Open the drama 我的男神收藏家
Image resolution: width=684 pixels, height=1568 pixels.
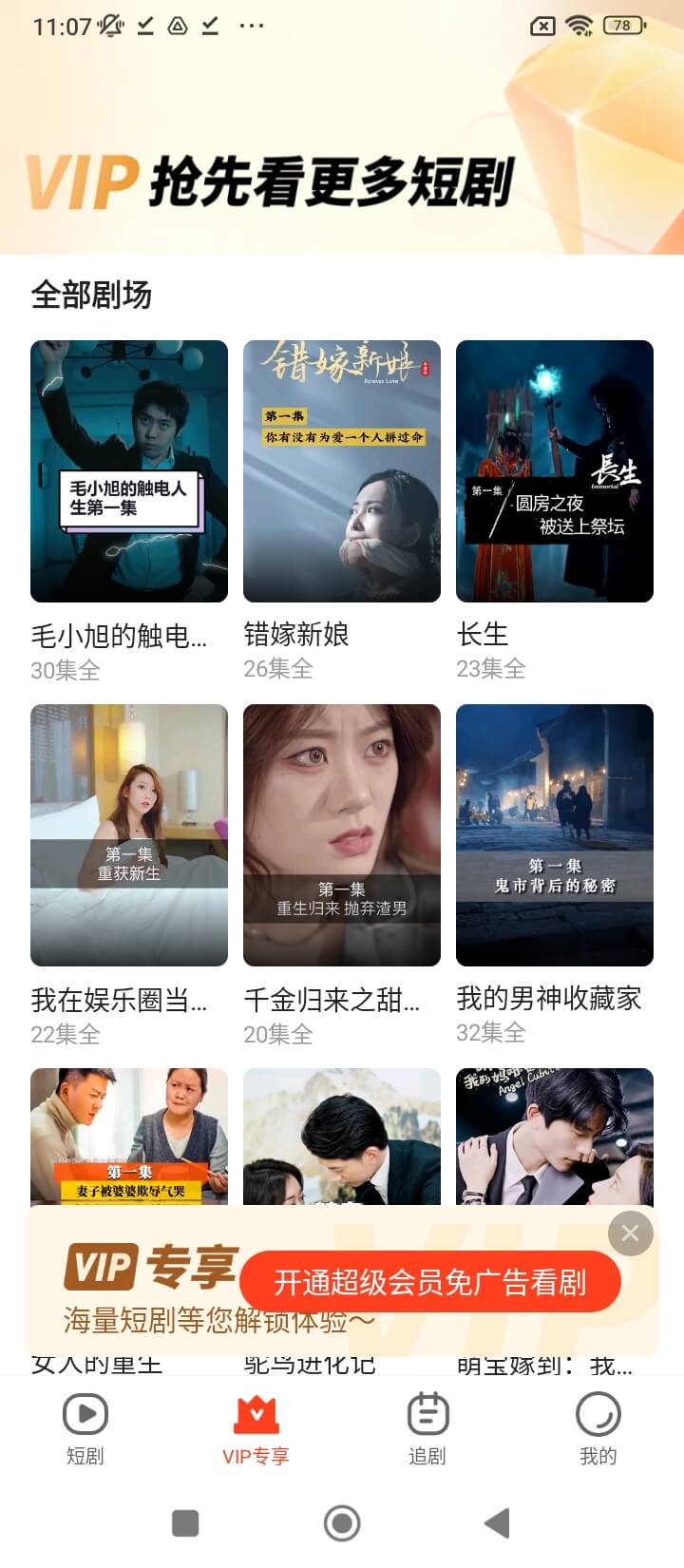[x=555, y=834]
